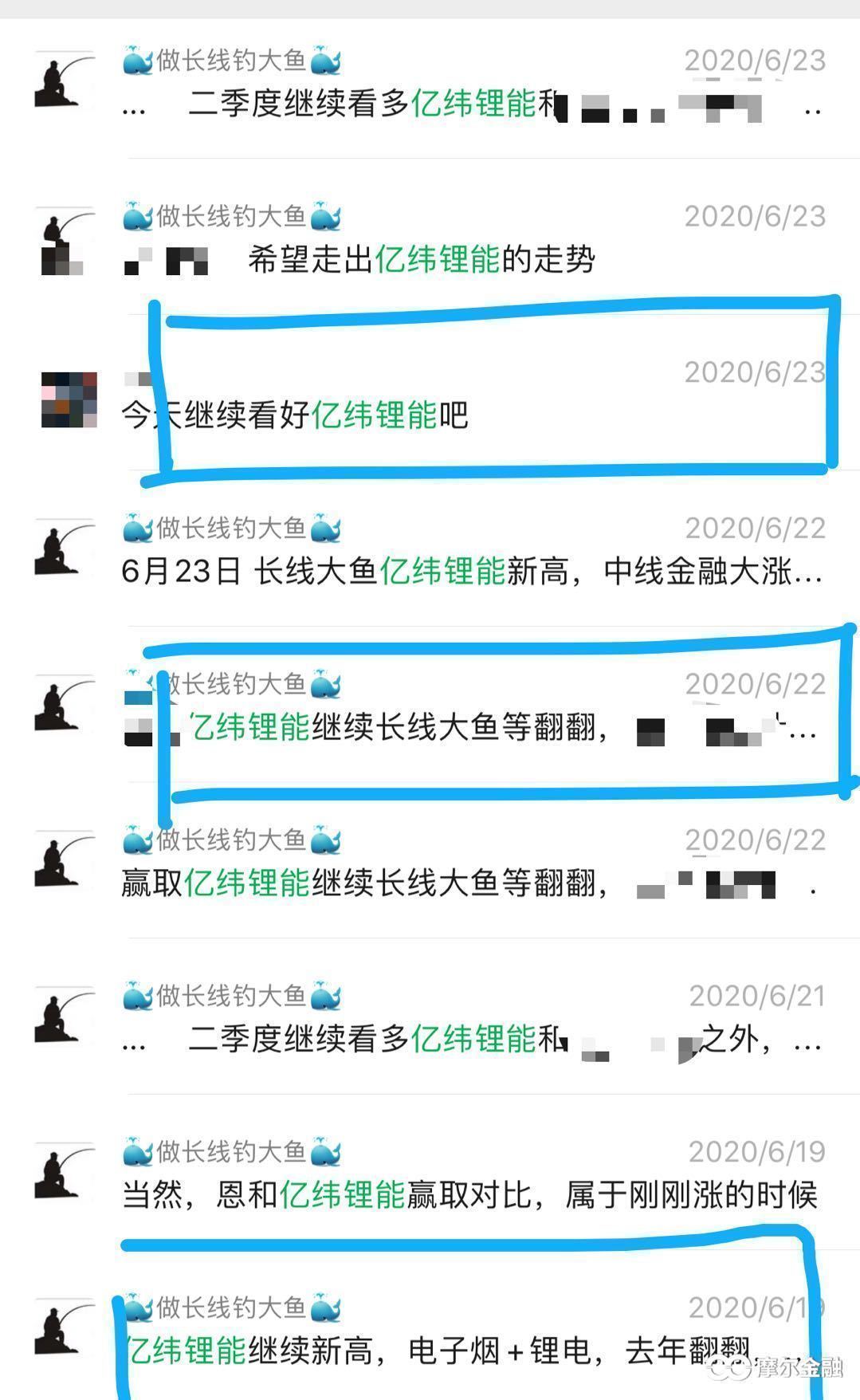Open the message '亿纬锂能继续新高，电子烟+锂电'

(x=438, y=1351)
